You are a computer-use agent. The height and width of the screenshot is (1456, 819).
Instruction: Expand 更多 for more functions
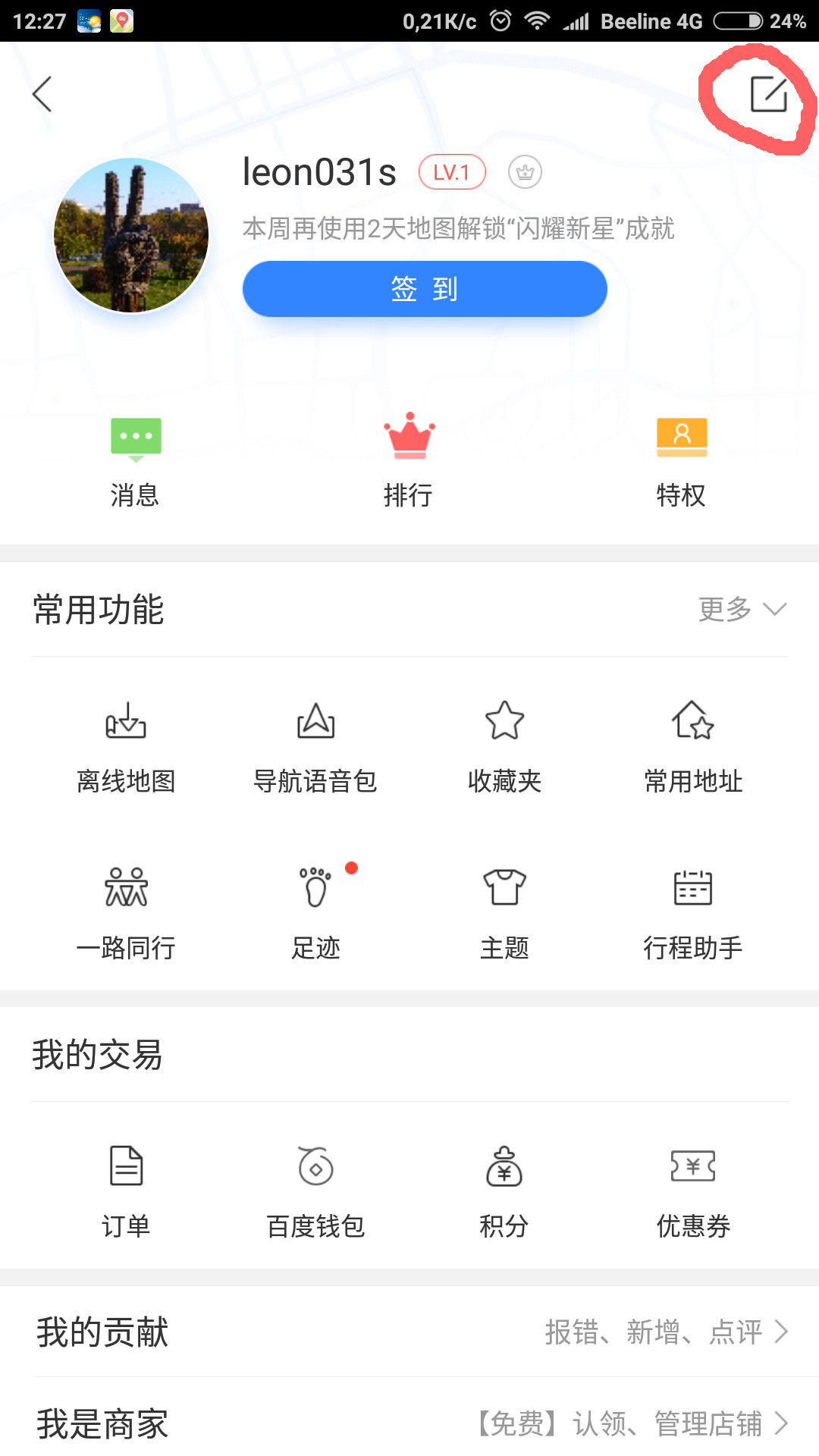click(x=742, y=609)
